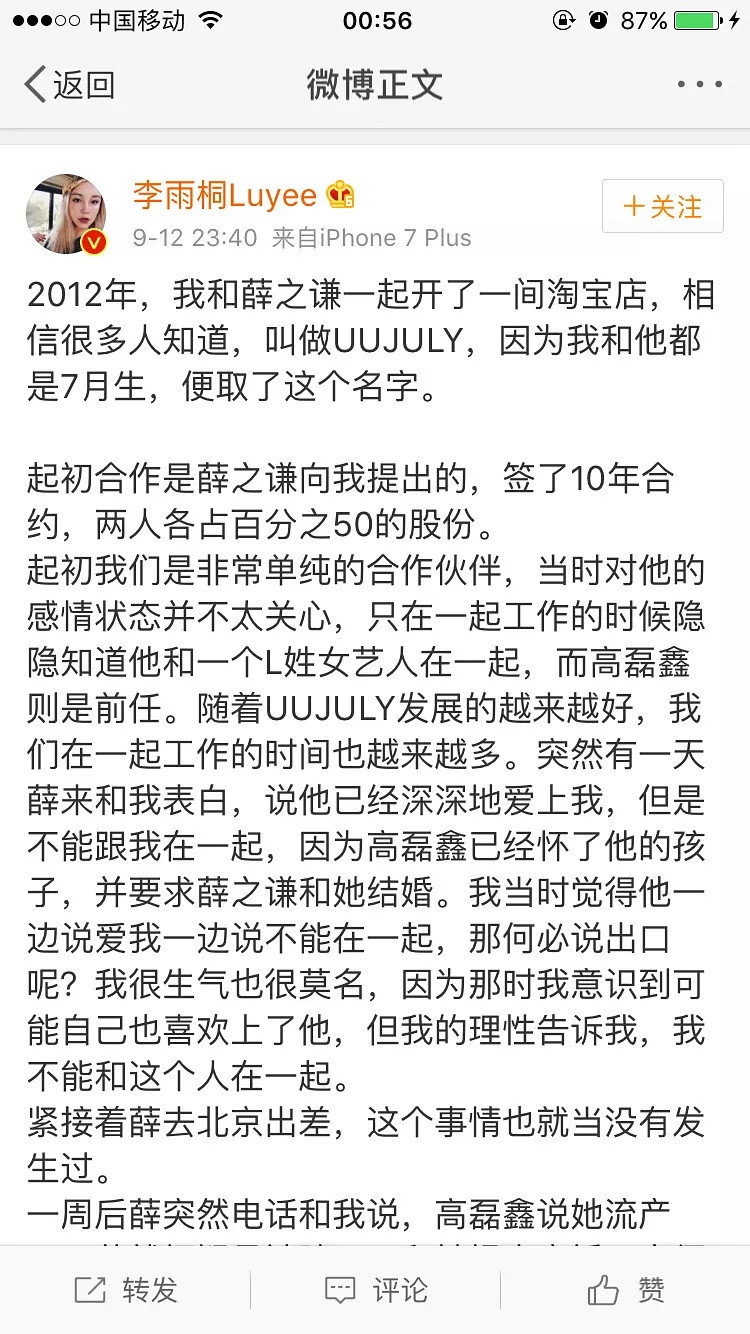Screen dimensions: 750x1334
Task: Open the three-dot more options menu
Action: pos(699,85)
